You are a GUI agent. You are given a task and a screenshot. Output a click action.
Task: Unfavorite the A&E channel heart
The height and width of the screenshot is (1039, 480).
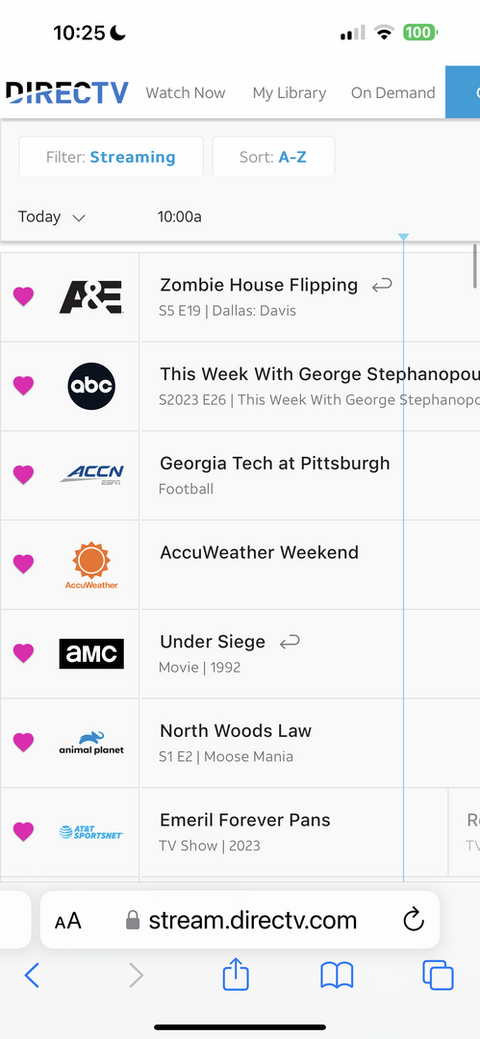(x=23, y=296)
